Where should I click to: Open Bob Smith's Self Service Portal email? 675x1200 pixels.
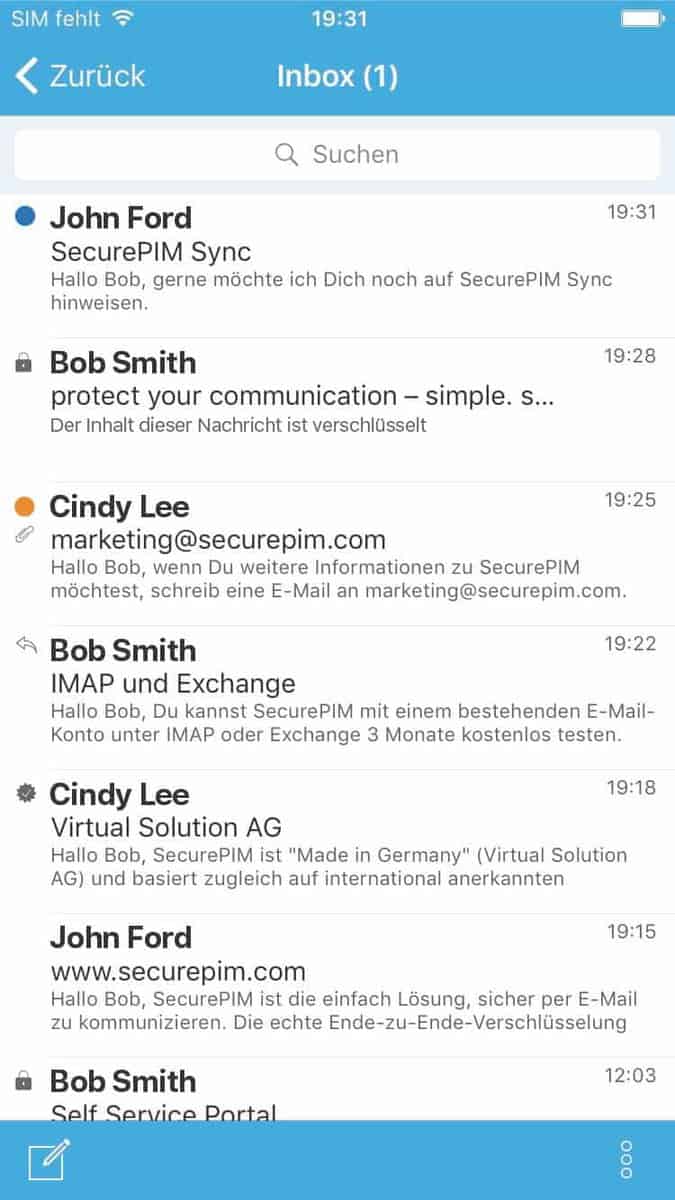[337, 1089]
